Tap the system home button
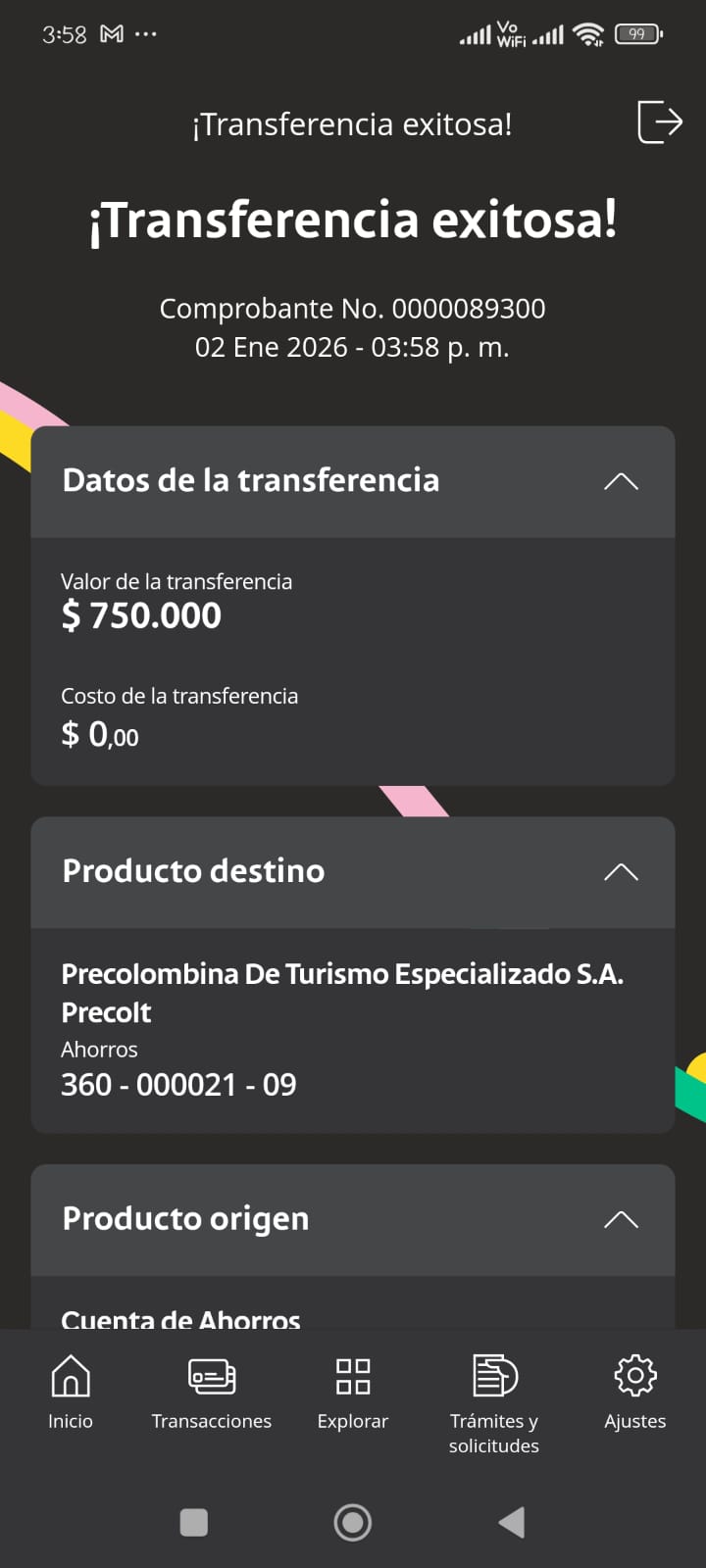 coord(353,1523)
